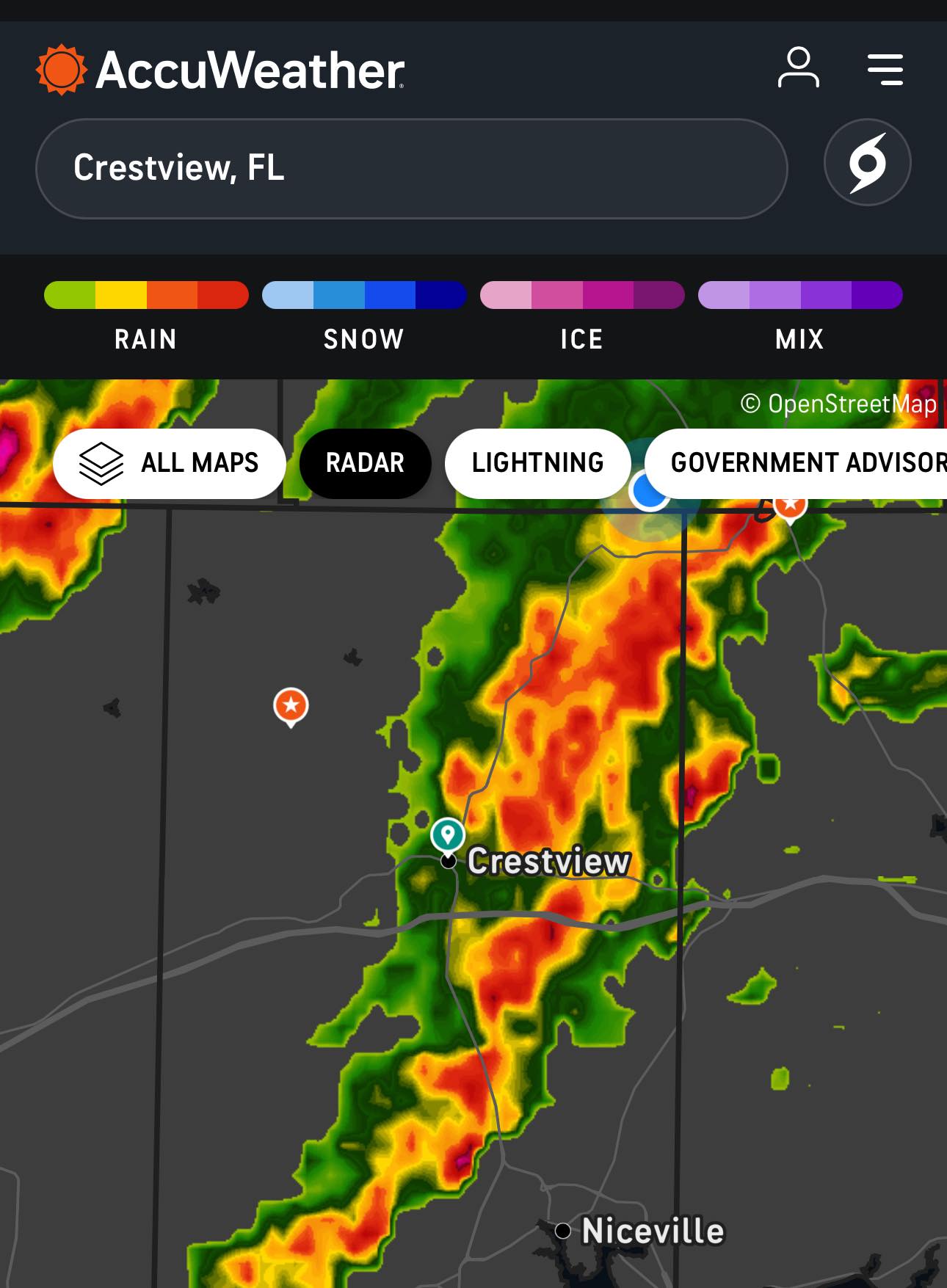This screenshot has height=1288, width=947.
Task: Tap the orange star marker west of Crestview
Action: pyautogui.click(x=291, y=705)
